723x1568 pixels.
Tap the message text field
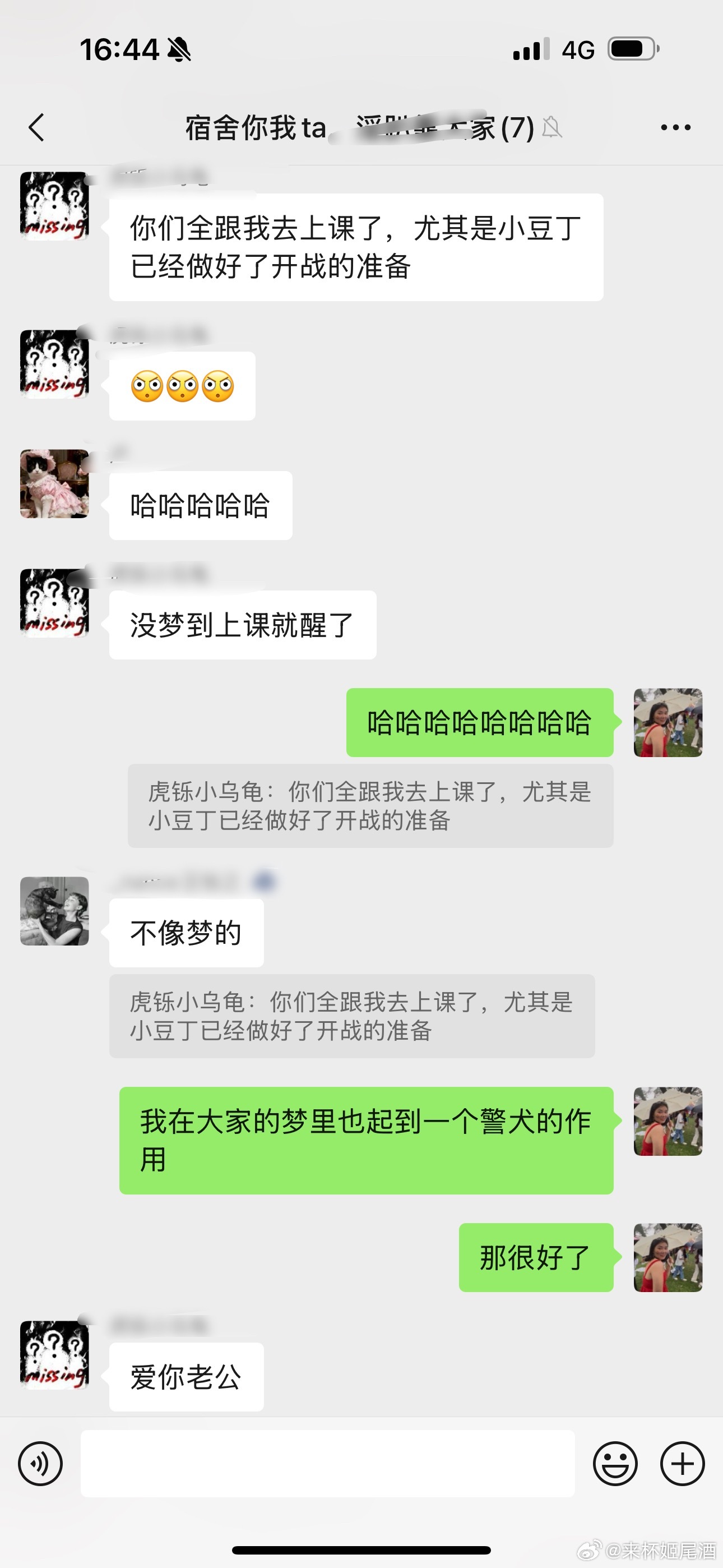point(327,1464)
